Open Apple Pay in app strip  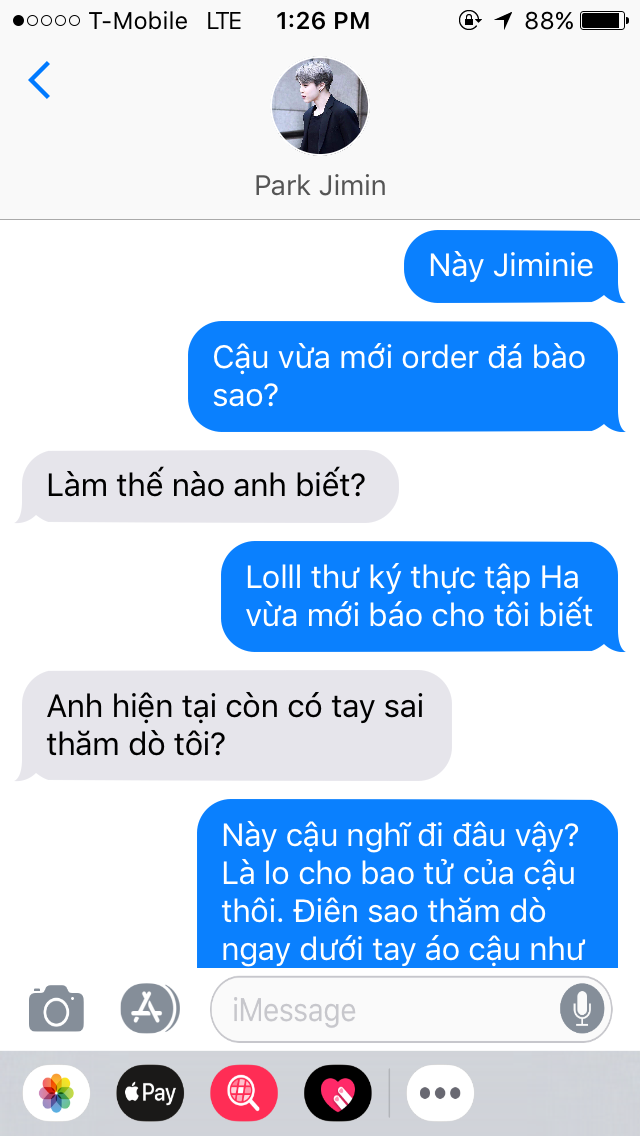[x=150, y=1092]
